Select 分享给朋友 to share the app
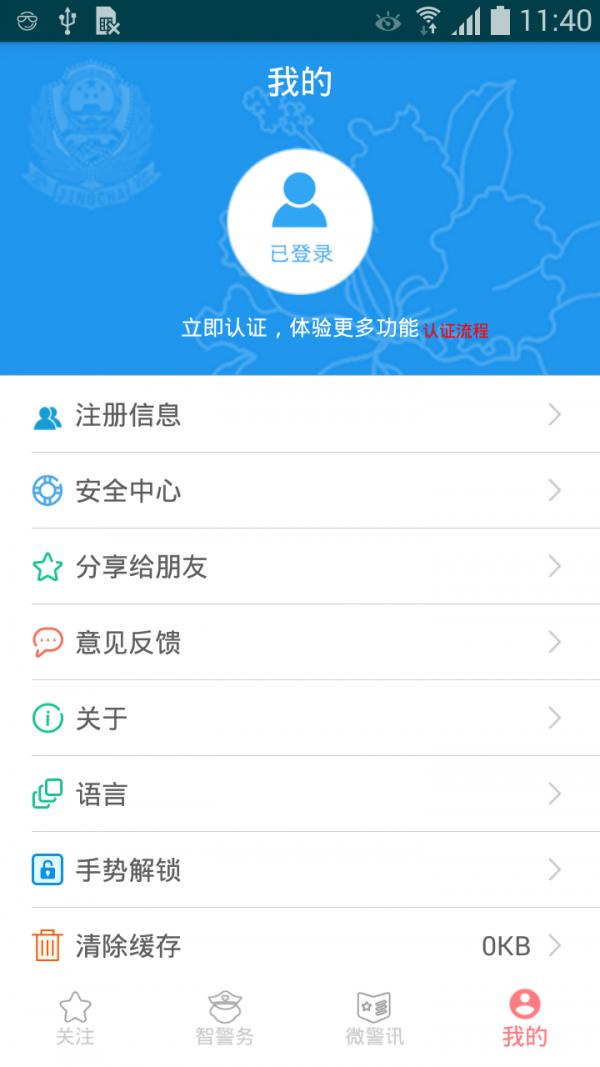 tap(300, 567)
